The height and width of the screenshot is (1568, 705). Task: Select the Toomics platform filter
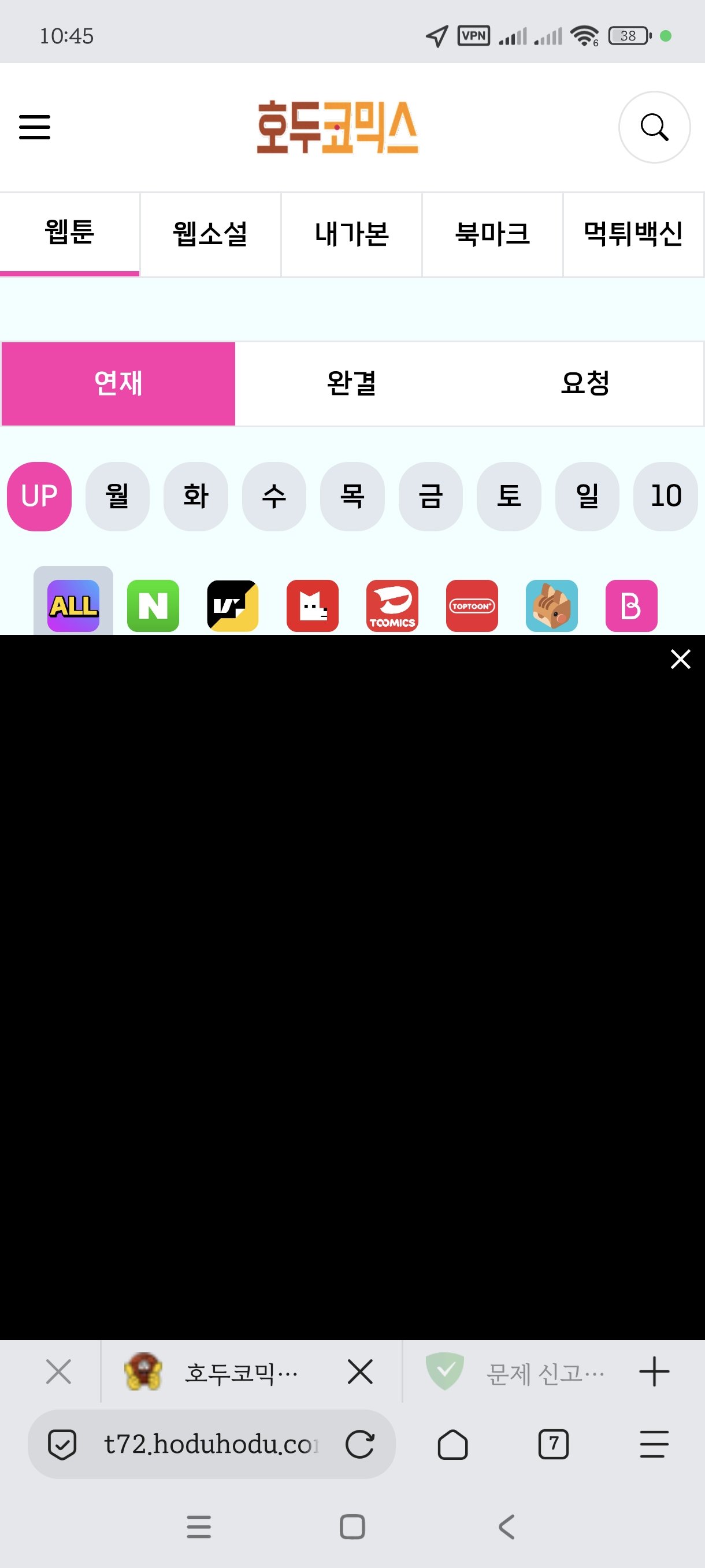coord(392,606)
